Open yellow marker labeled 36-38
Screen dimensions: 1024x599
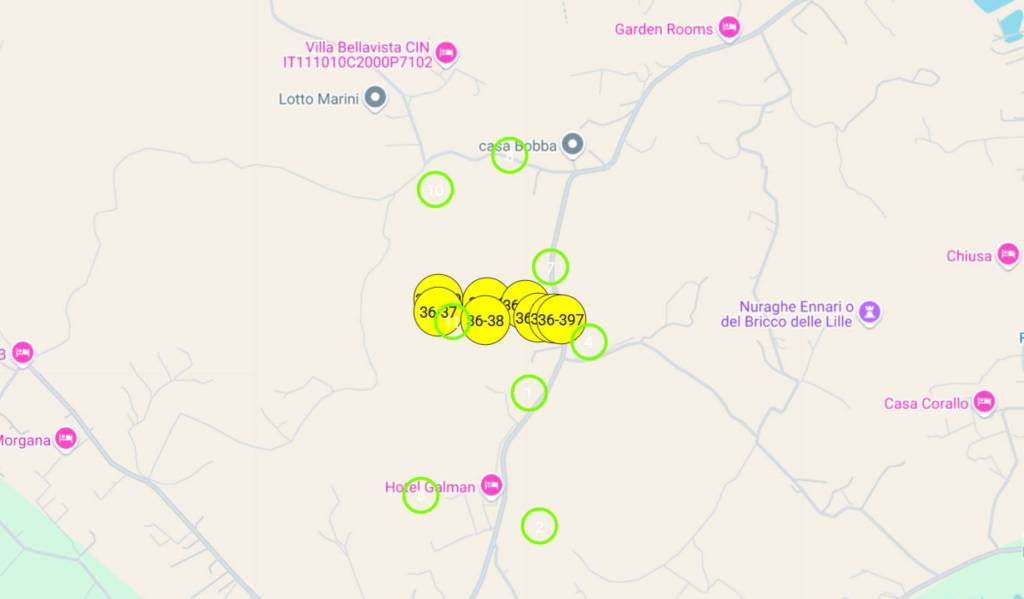tap(487, 321)
